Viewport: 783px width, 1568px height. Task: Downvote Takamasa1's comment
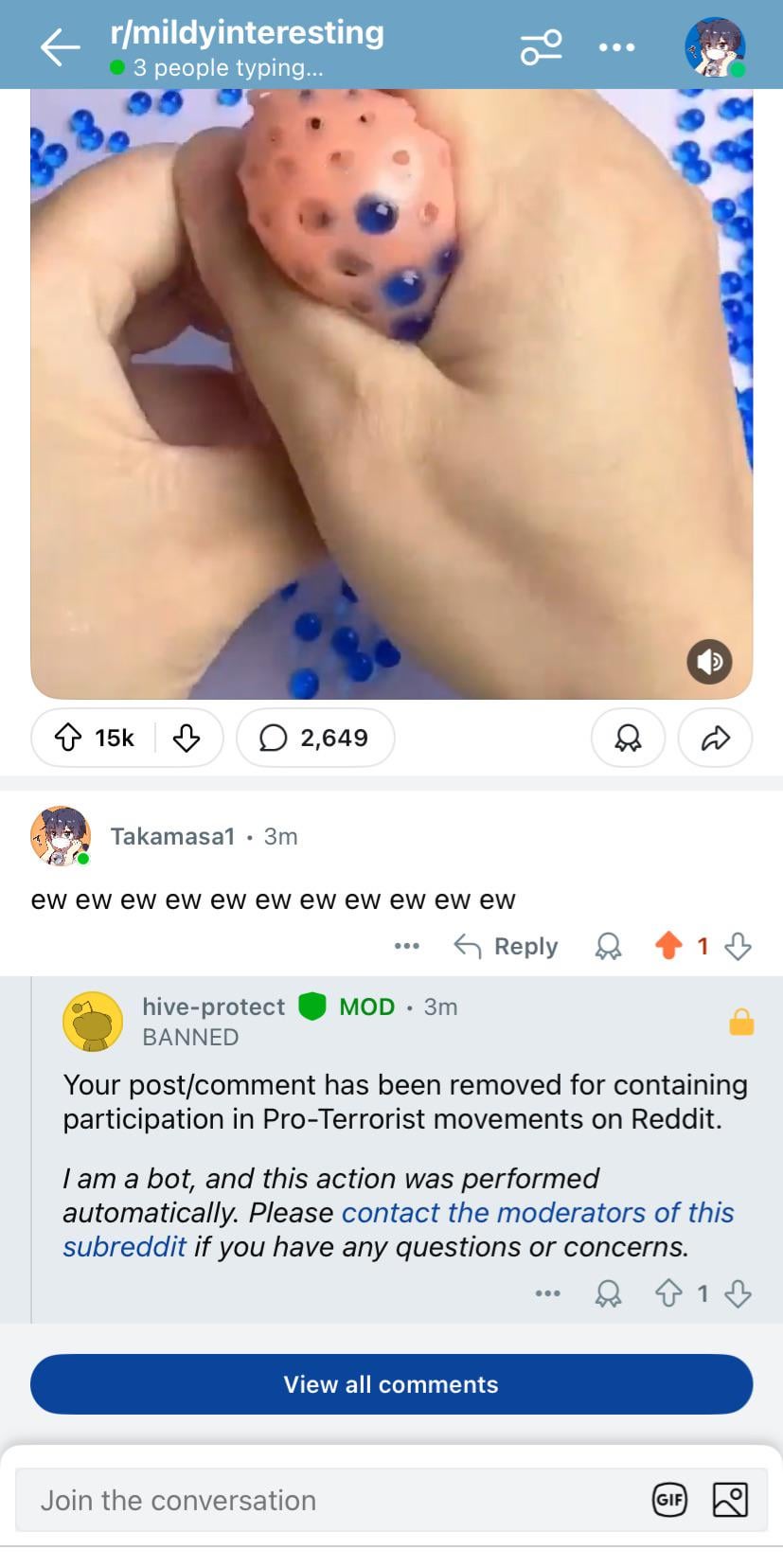coord(738,946)
